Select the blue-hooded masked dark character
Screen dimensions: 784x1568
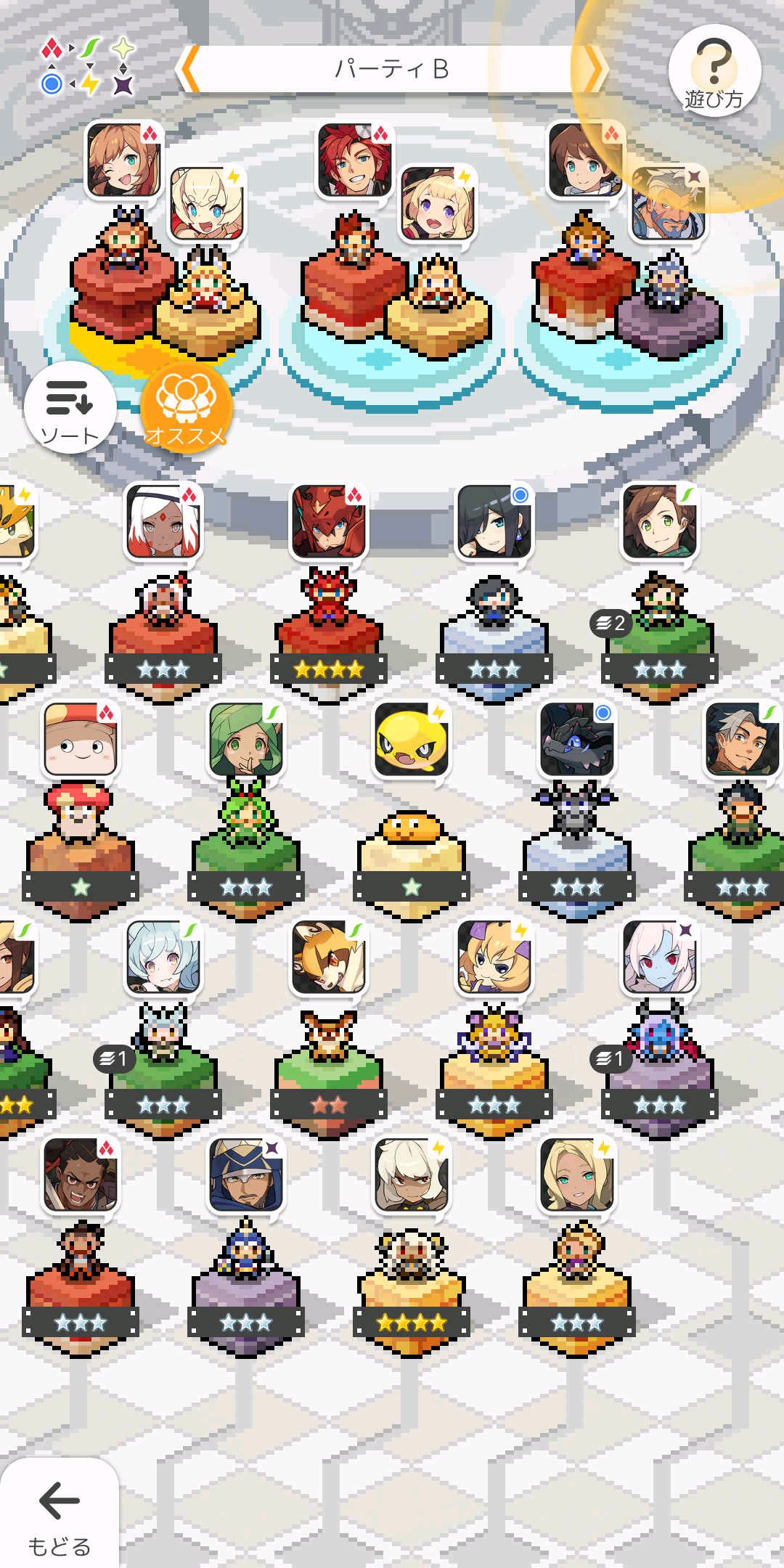point(245,1249)
